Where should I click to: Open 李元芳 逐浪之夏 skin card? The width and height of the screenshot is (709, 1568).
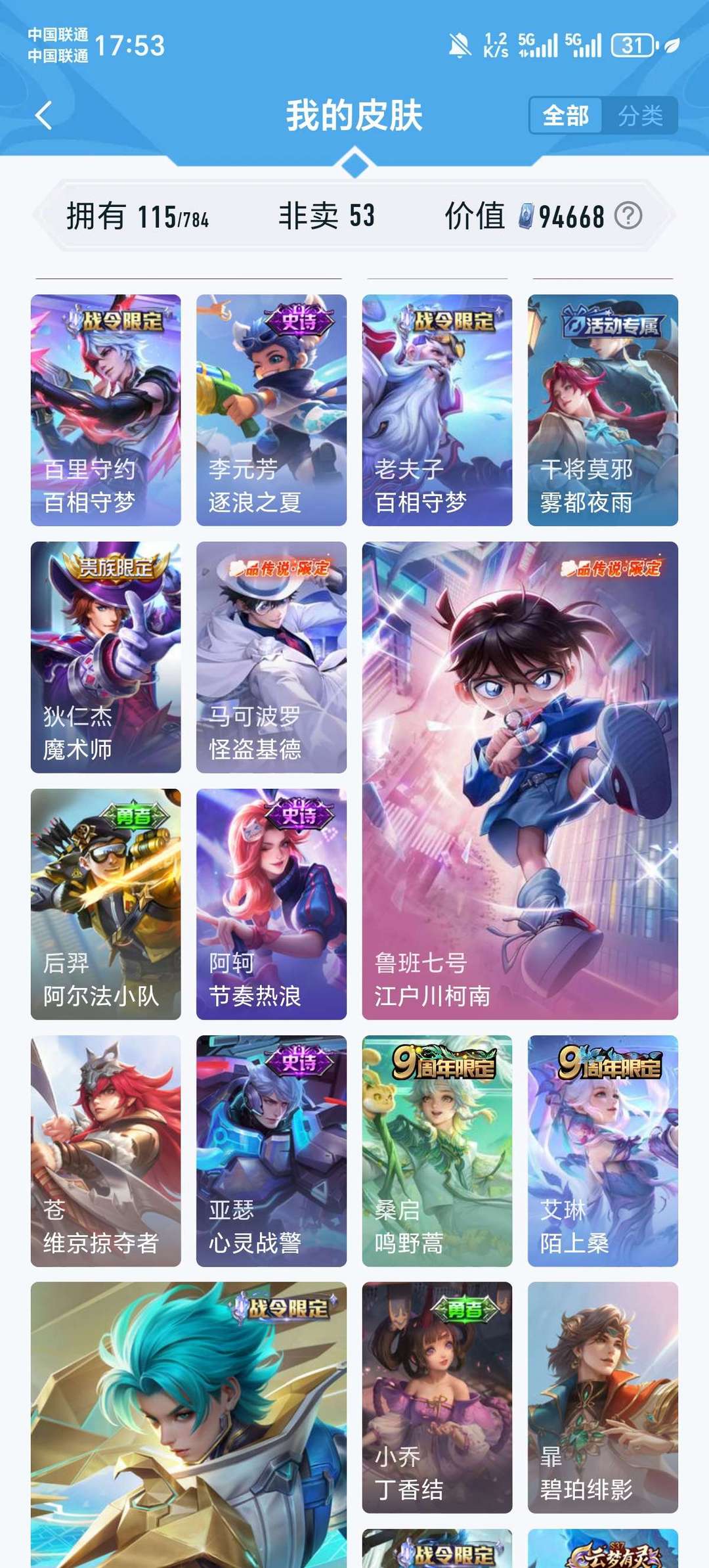[271, 410]
